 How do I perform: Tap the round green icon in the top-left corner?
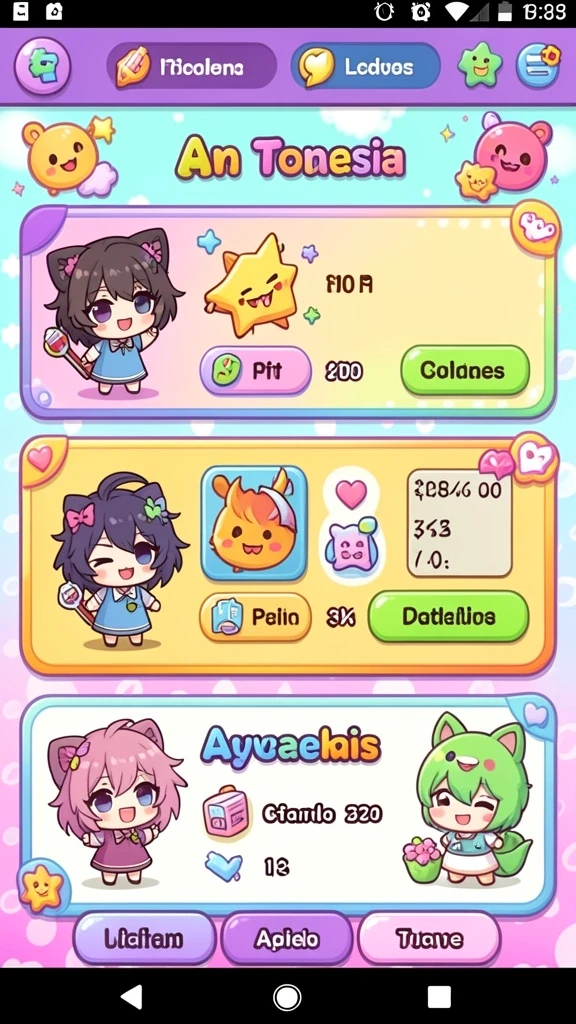point(42,65)
